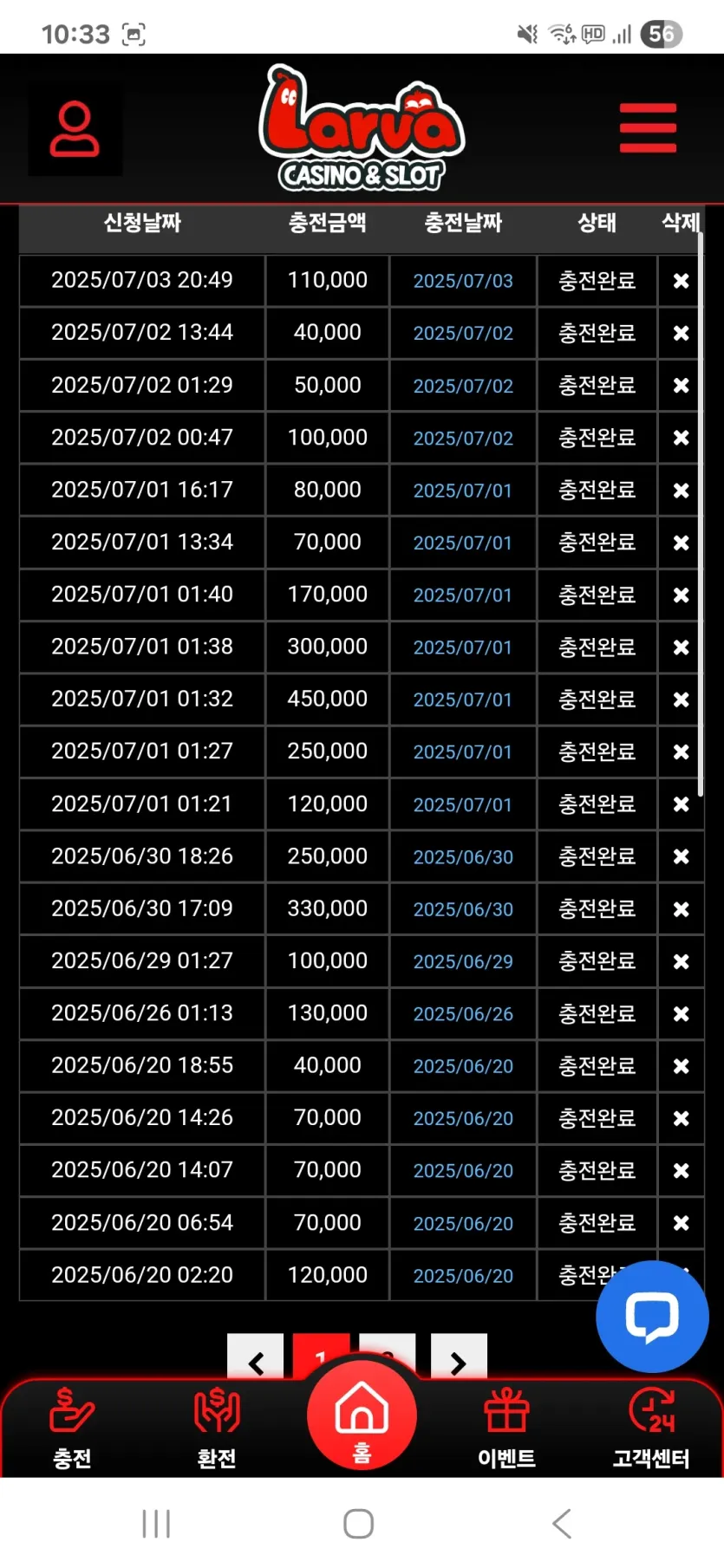This screenshot has width=724, height=1568.
Task: Delete the 2025/06/30 17:09 charge entry
Action: click(x=682, y=909)
